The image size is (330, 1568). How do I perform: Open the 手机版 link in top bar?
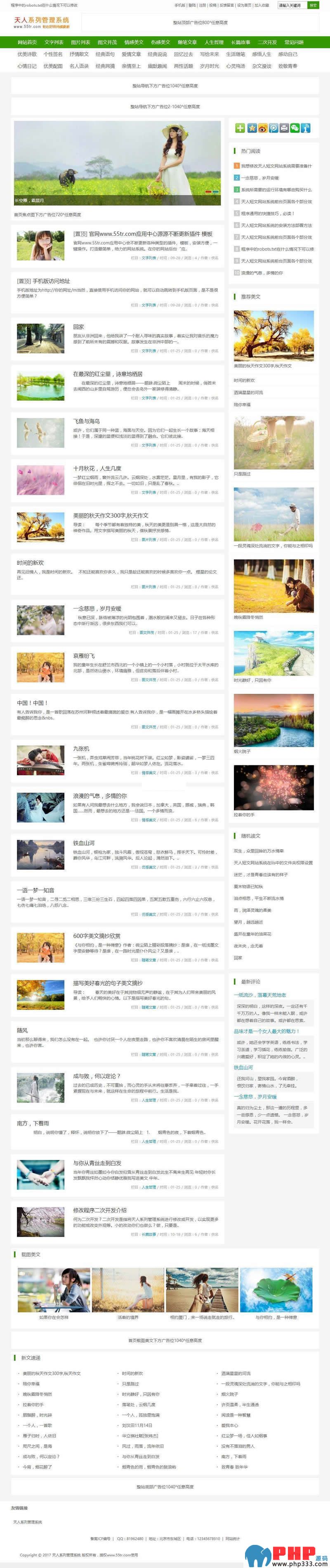pyautogui.click(x=180, y=5)
